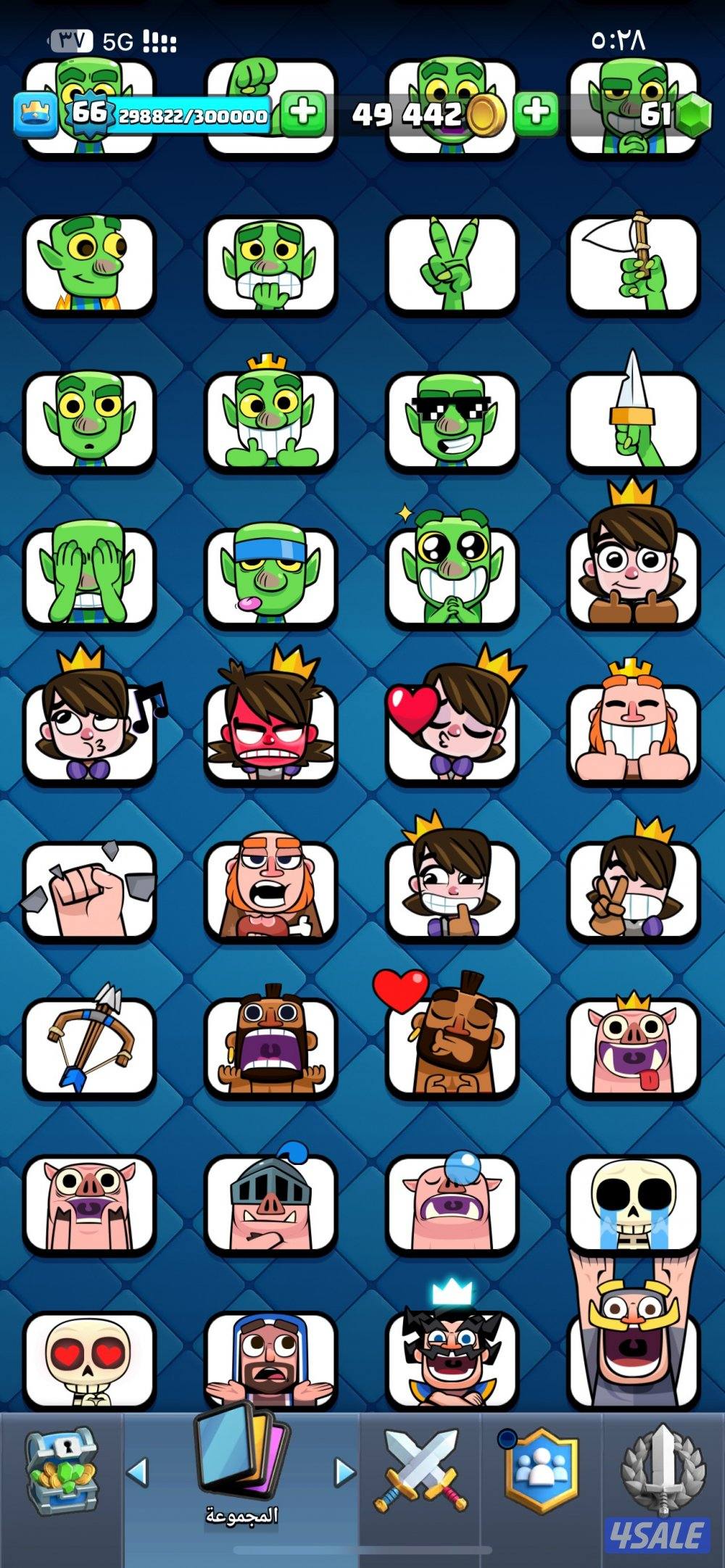Tap the left arrow beside the cards tab
Image resolution: width=725 pixels, height=1568 pixels.
(137, 1472)
